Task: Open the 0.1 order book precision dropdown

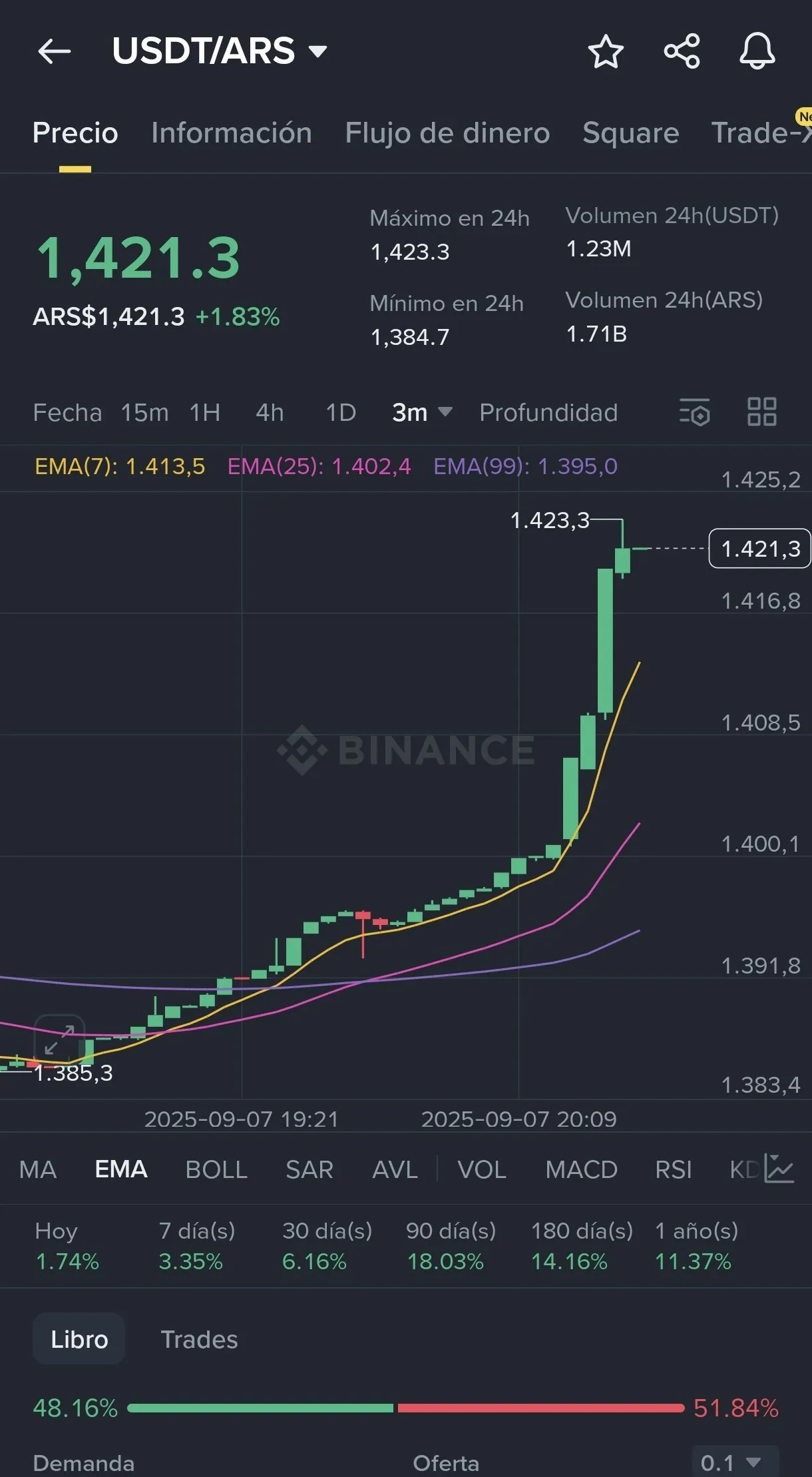Action: (x=735, y=1462)
